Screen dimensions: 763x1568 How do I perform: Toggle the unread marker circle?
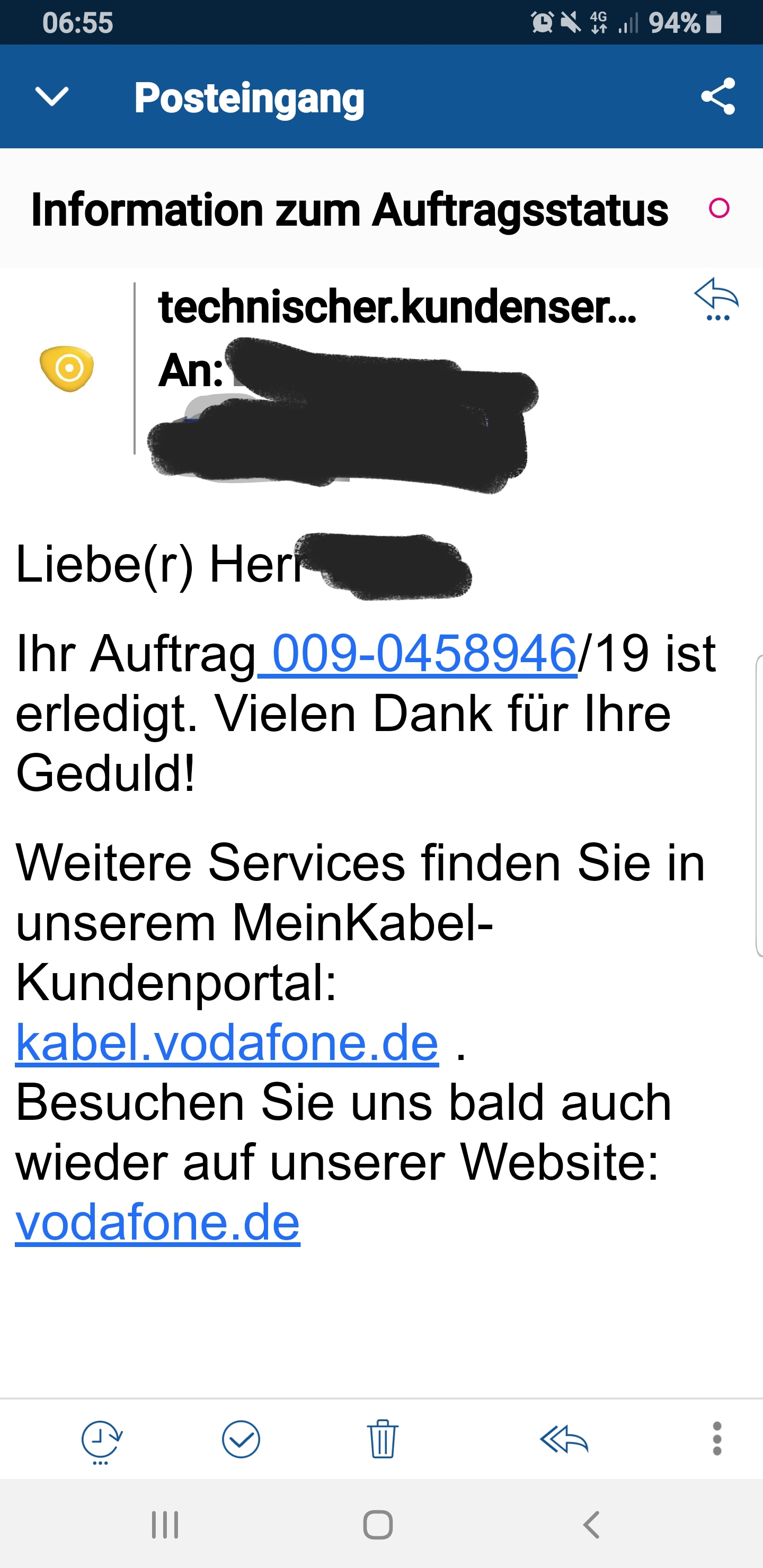pyautogui.click(x=718, y=208)
